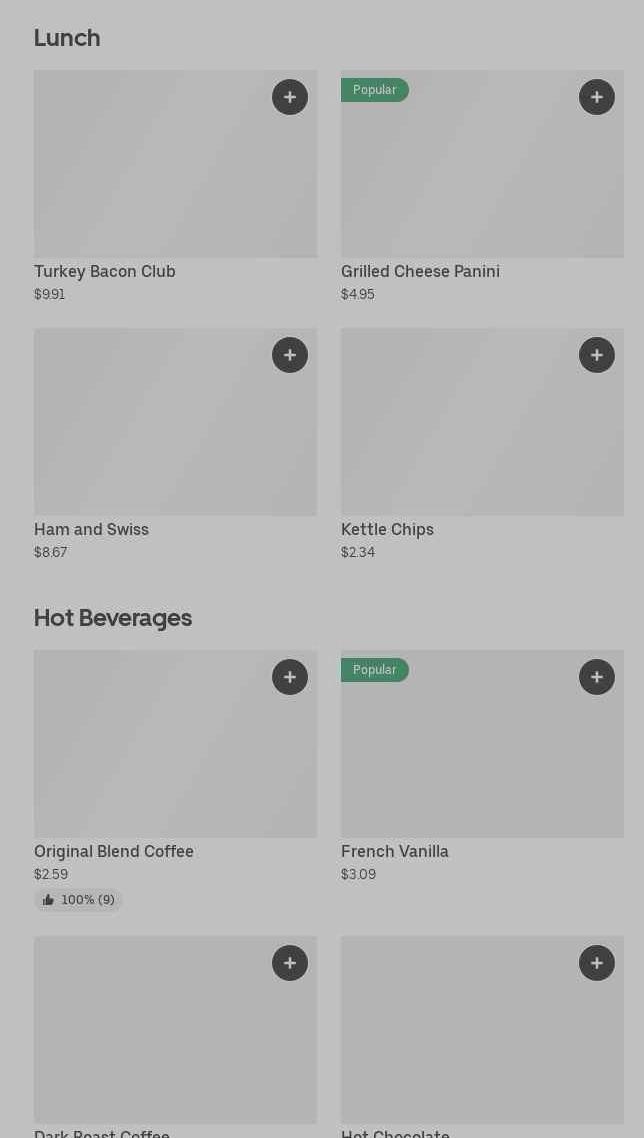This screenshot has height=1138, width=644.
Task: Add Hot Chocolate to cart
Action: (597, 963)
